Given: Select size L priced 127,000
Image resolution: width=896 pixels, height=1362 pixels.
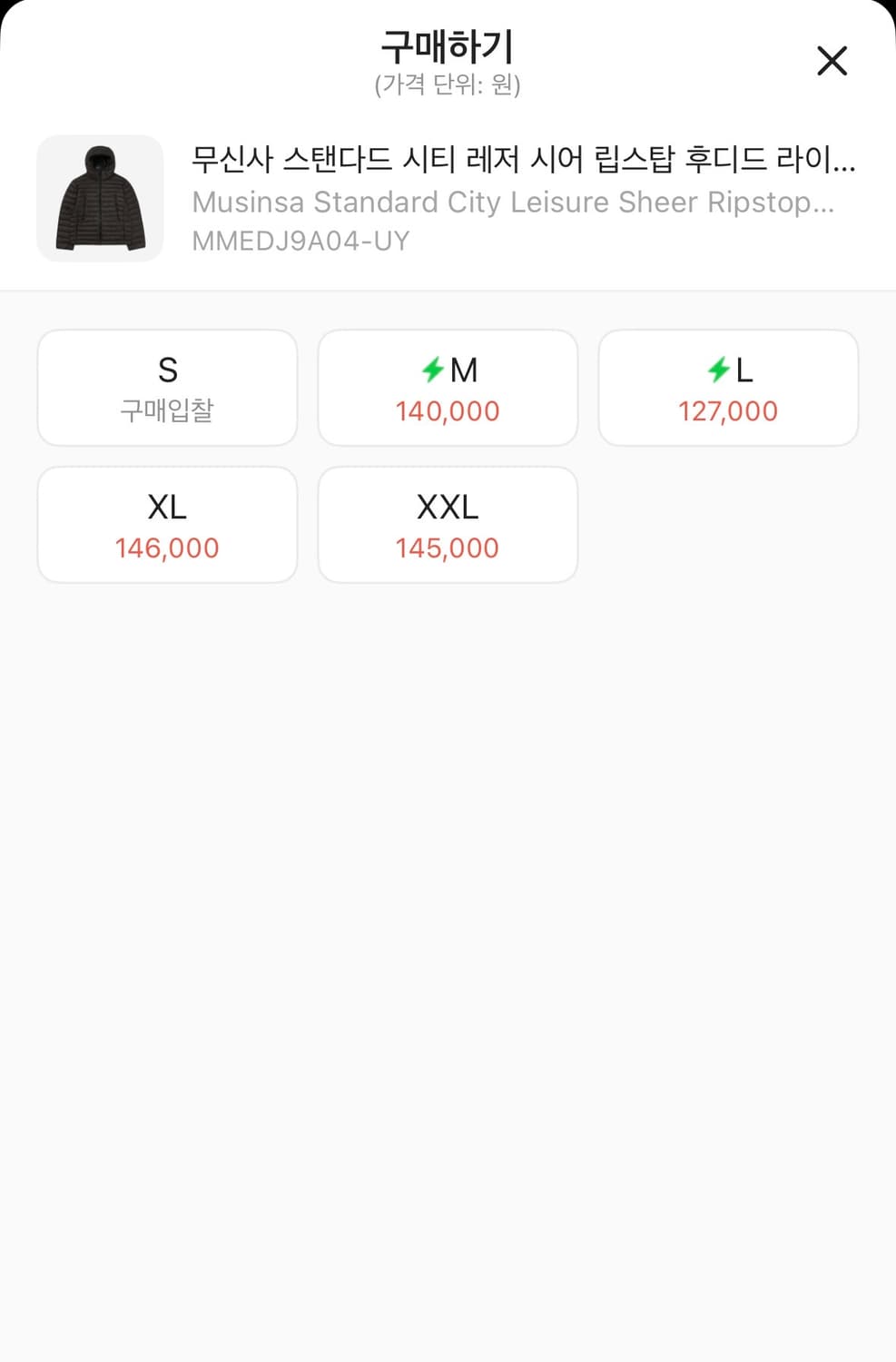Looking at the screenshot, I should coord(727,387).
